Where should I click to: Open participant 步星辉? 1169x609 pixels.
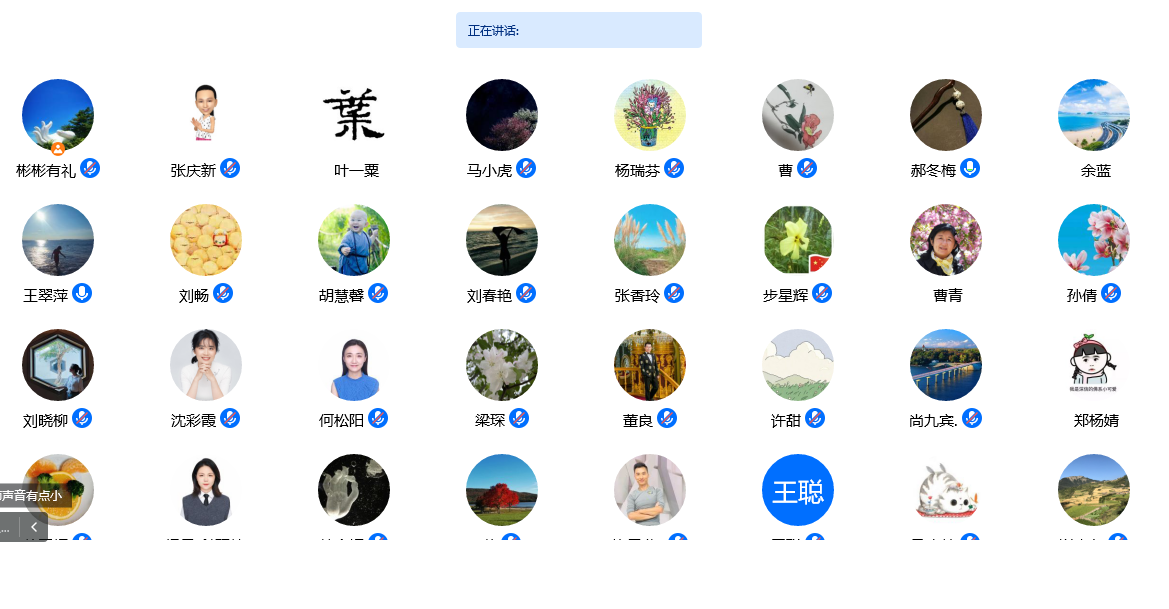point(798,240)
